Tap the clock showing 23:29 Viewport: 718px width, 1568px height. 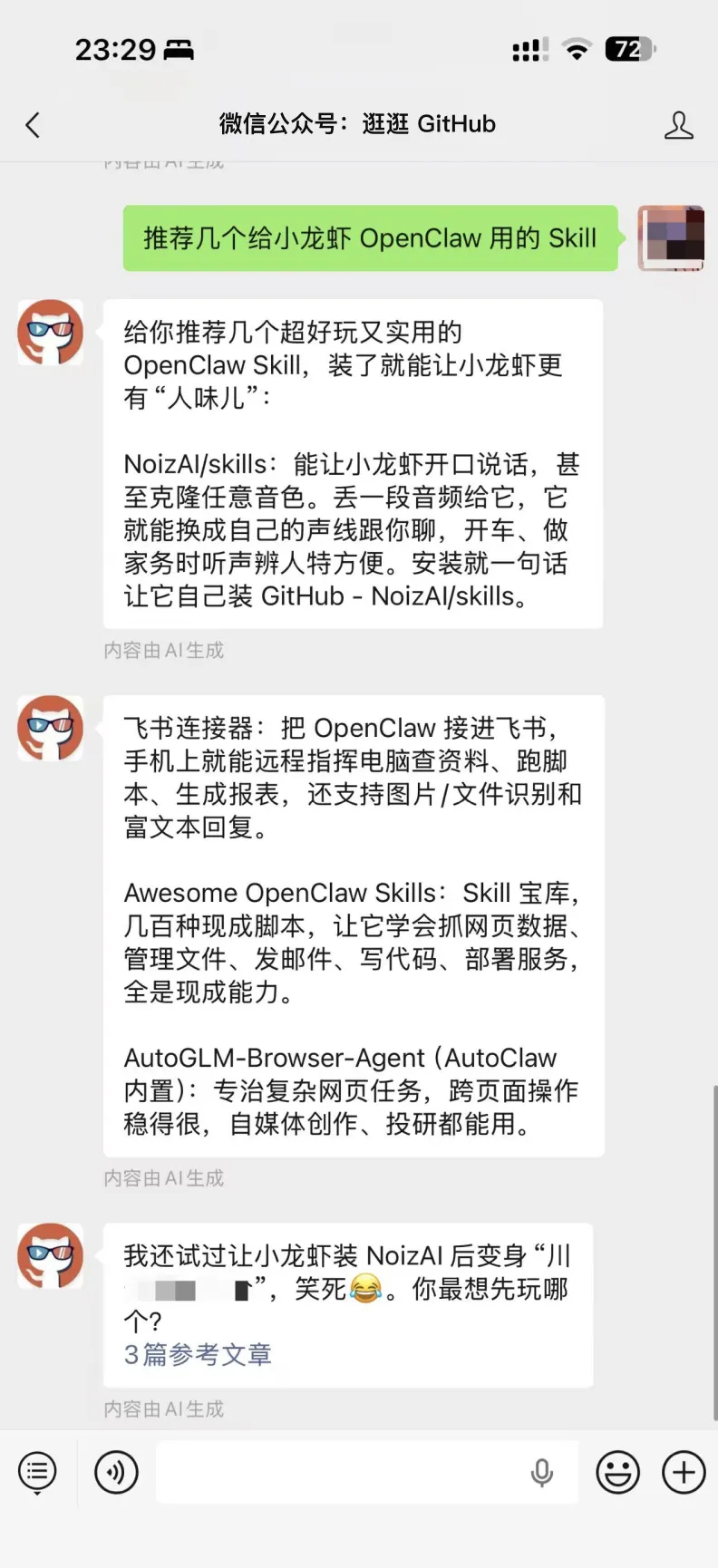coord(115,50)
